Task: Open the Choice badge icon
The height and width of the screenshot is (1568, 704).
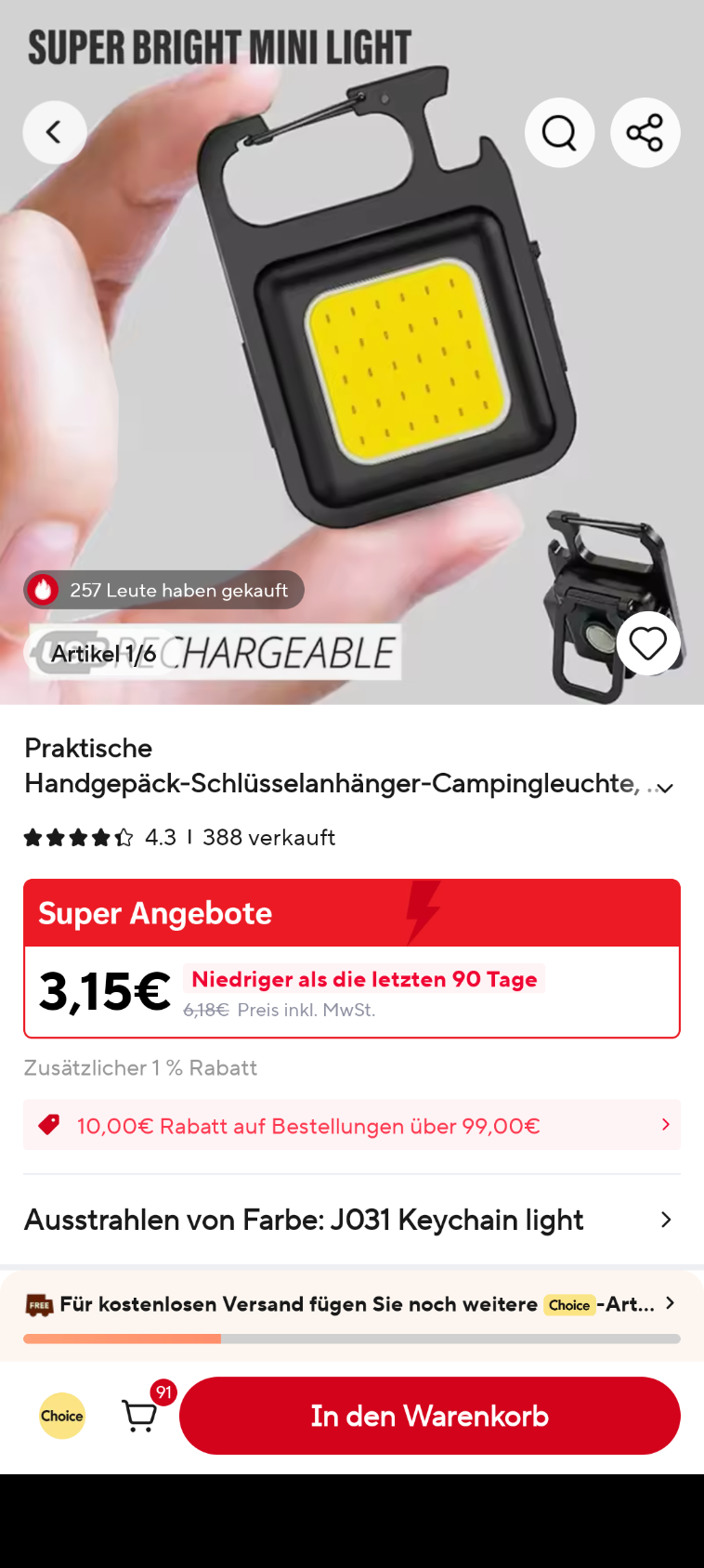Action: coord(62,1416)
